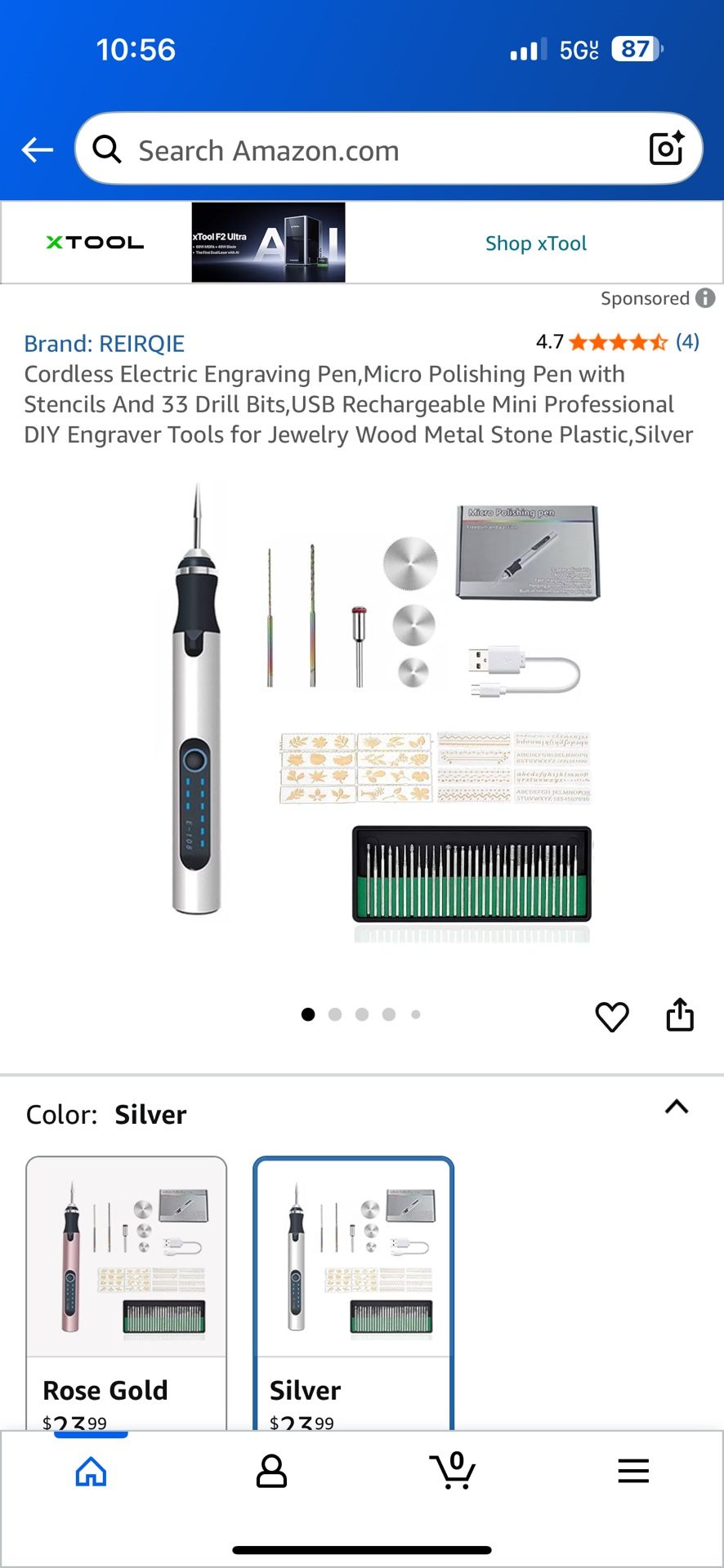724x1568 pixels.
Task: Share this product
Action: [679, 1015]
